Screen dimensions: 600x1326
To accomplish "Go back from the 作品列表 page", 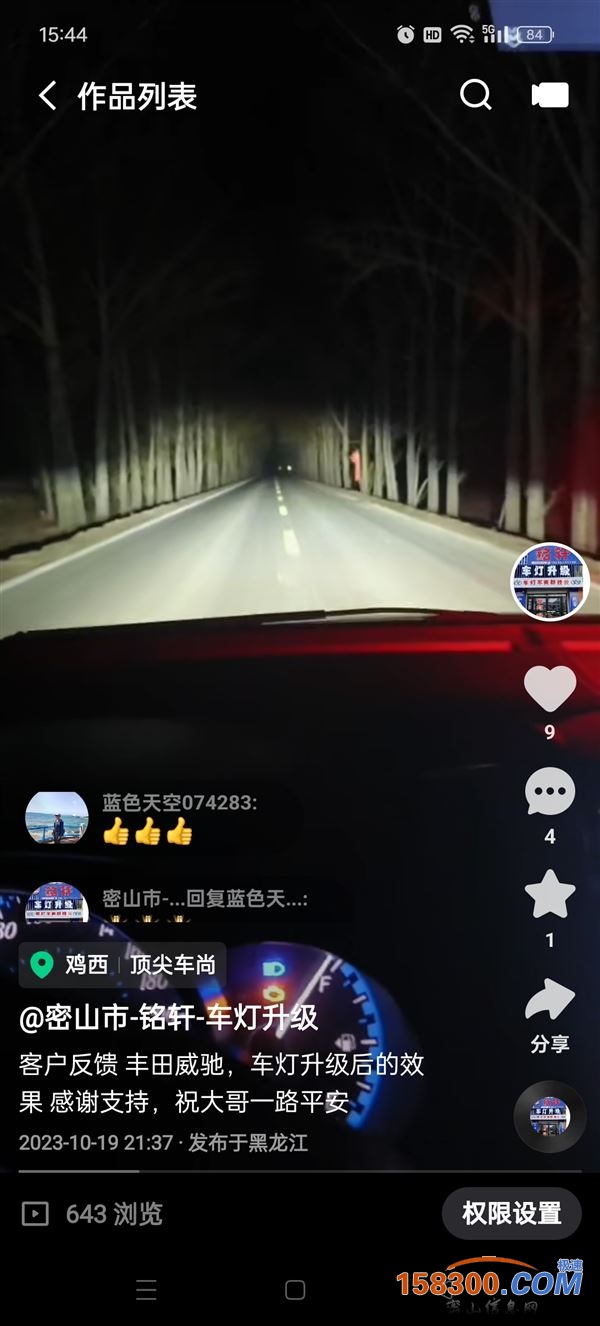I will point(47,96).
